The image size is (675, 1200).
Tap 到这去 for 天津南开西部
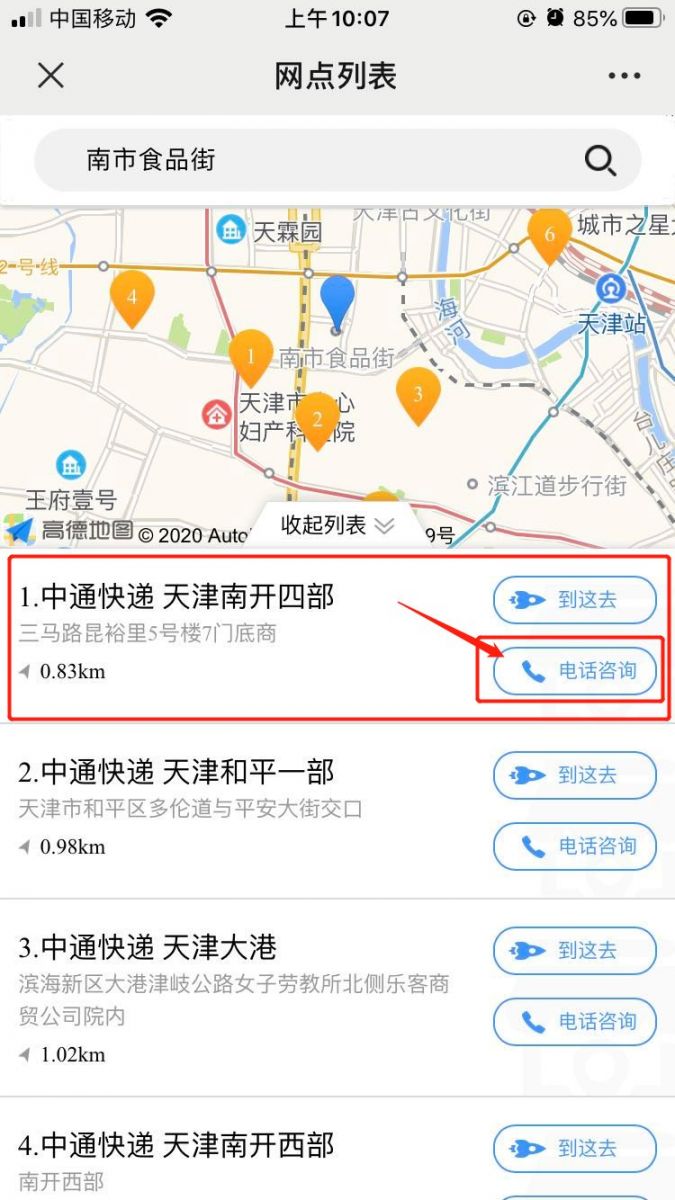coord(574,1148)
